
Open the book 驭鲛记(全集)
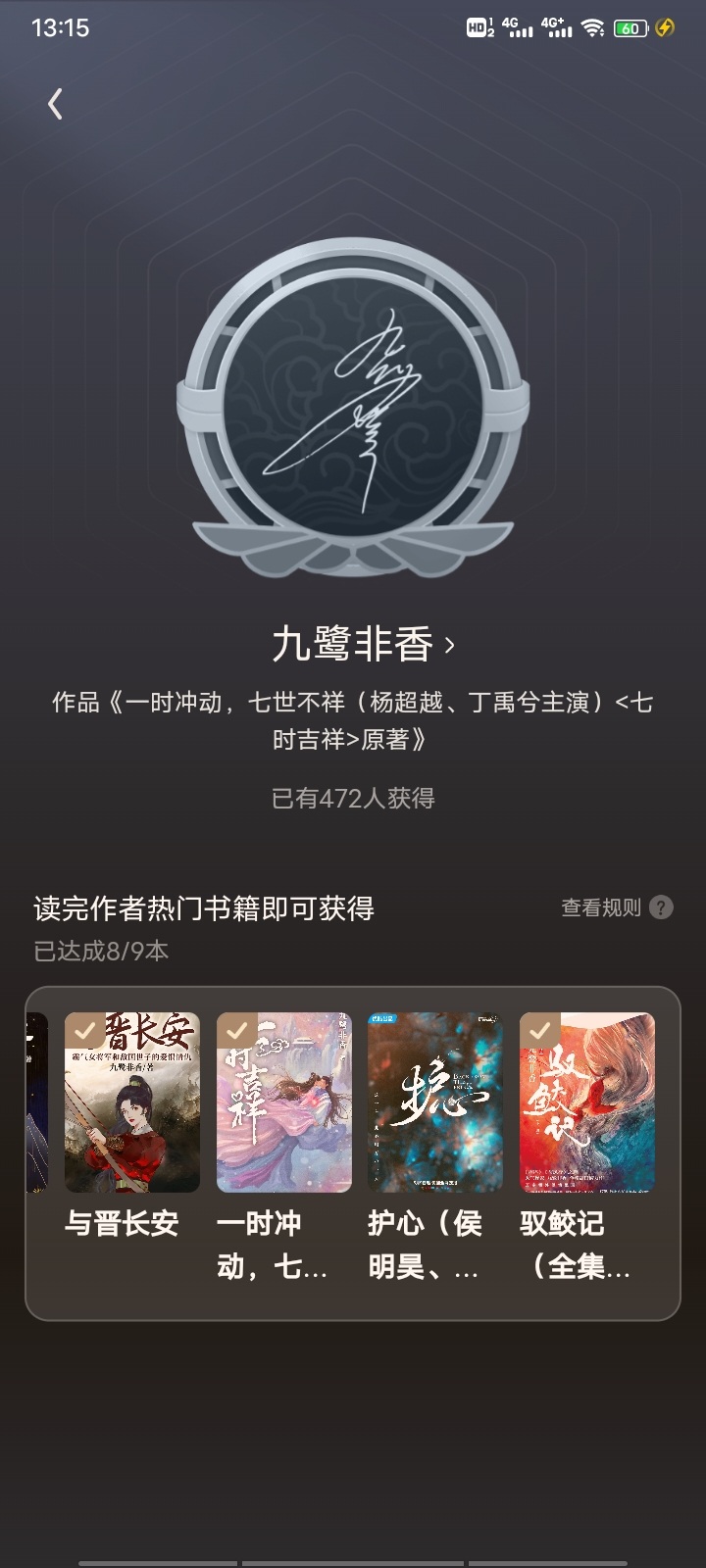click(x=586, y=1147)
